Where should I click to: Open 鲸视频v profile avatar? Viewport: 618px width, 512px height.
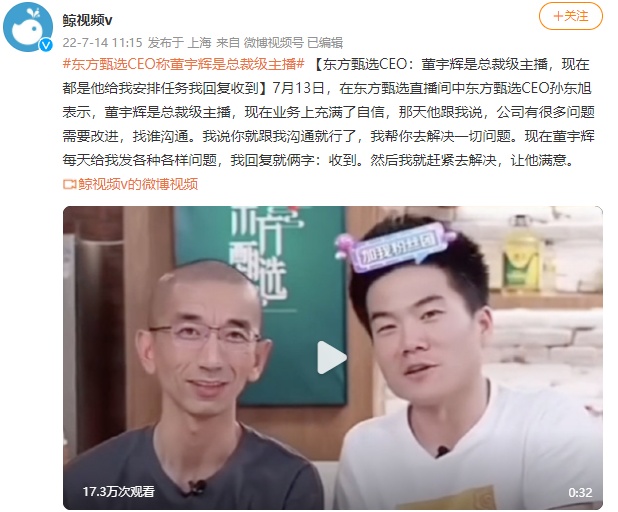tap(28, 27)
